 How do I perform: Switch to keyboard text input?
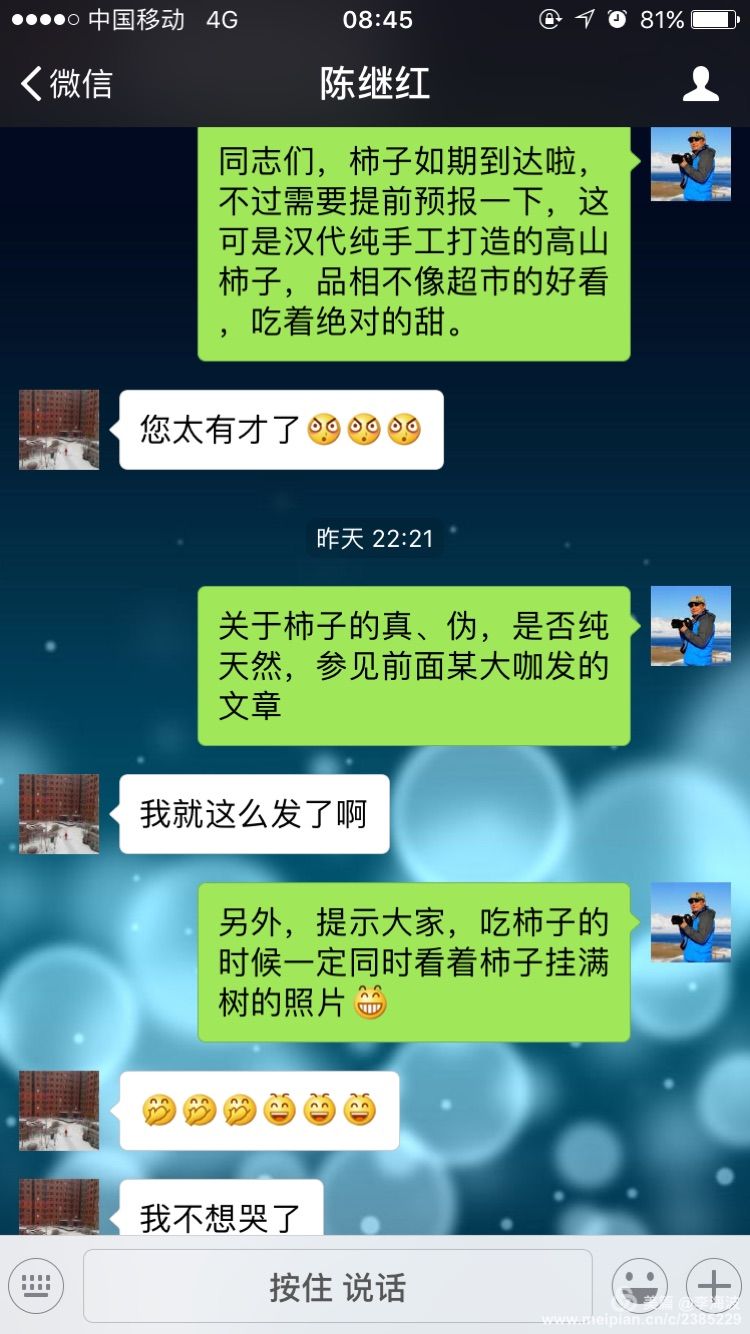pos(36,1285)
